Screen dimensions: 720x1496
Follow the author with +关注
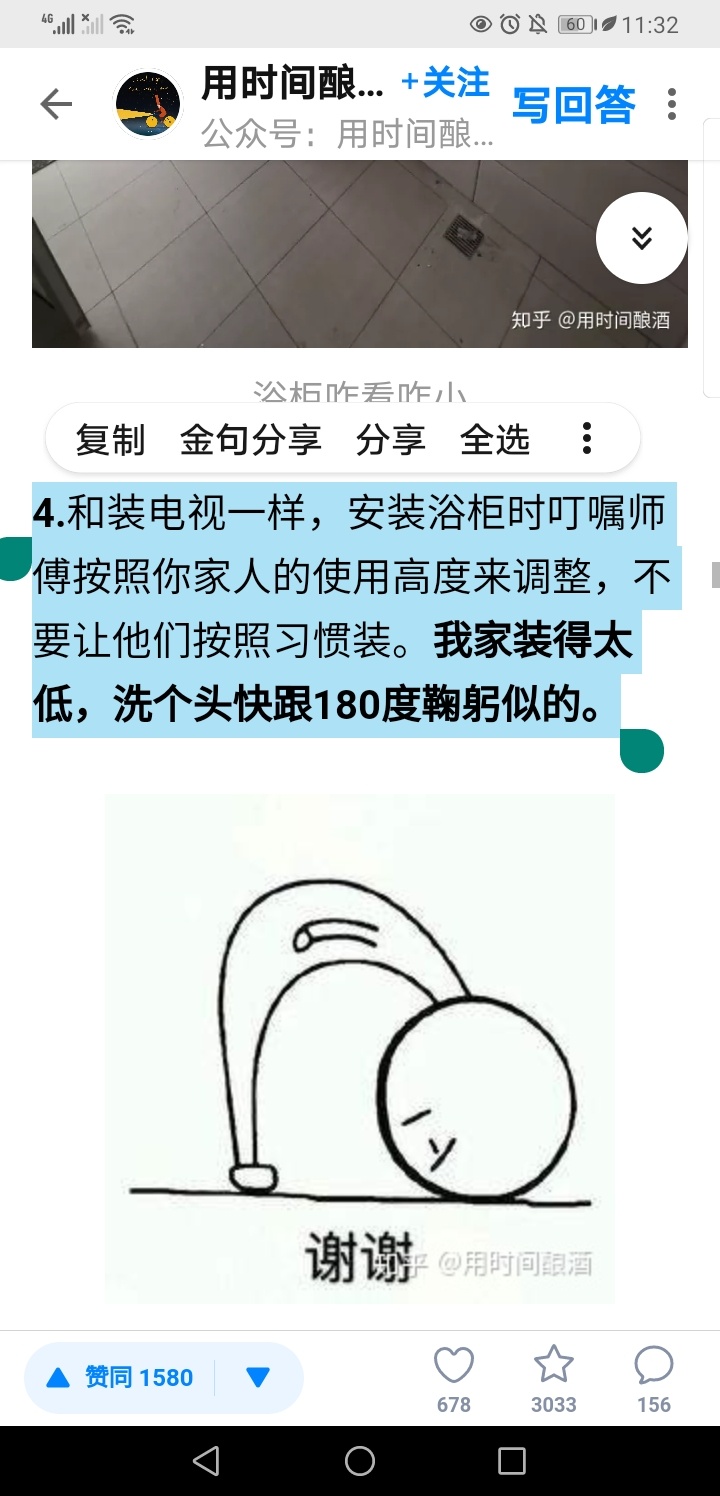445,84
